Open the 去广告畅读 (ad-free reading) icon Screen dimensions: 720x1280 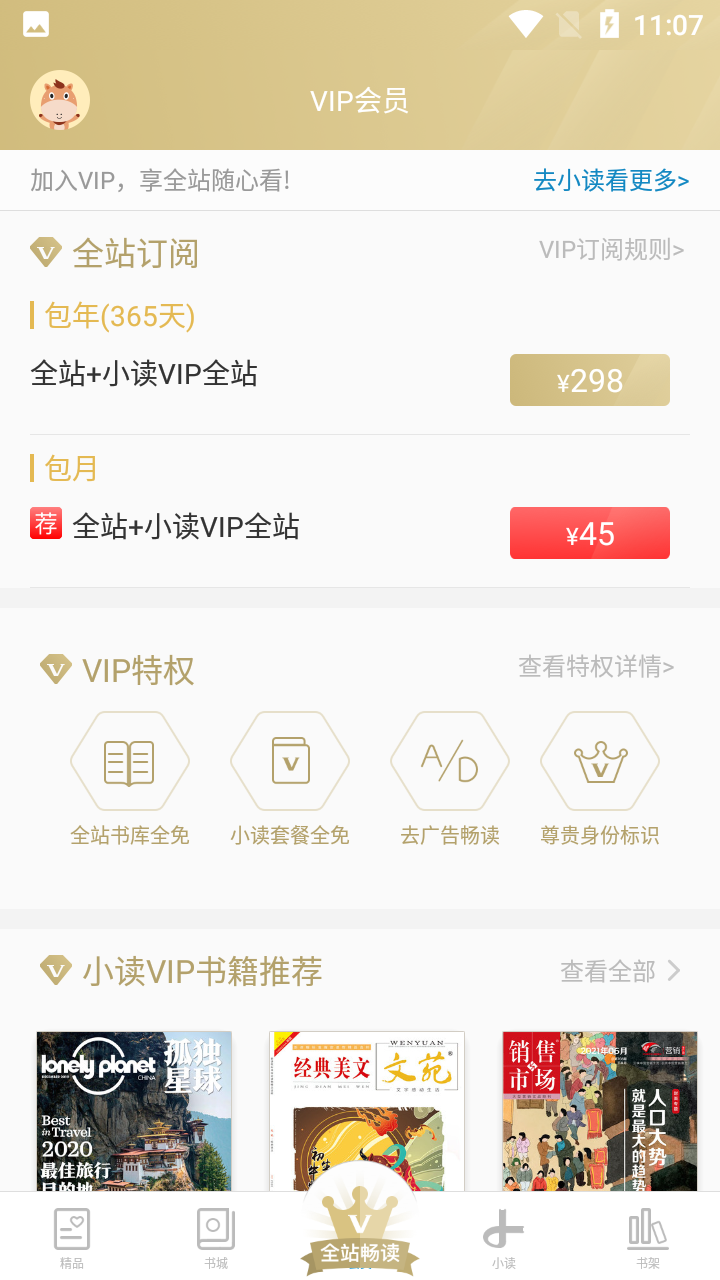point(450,760)
